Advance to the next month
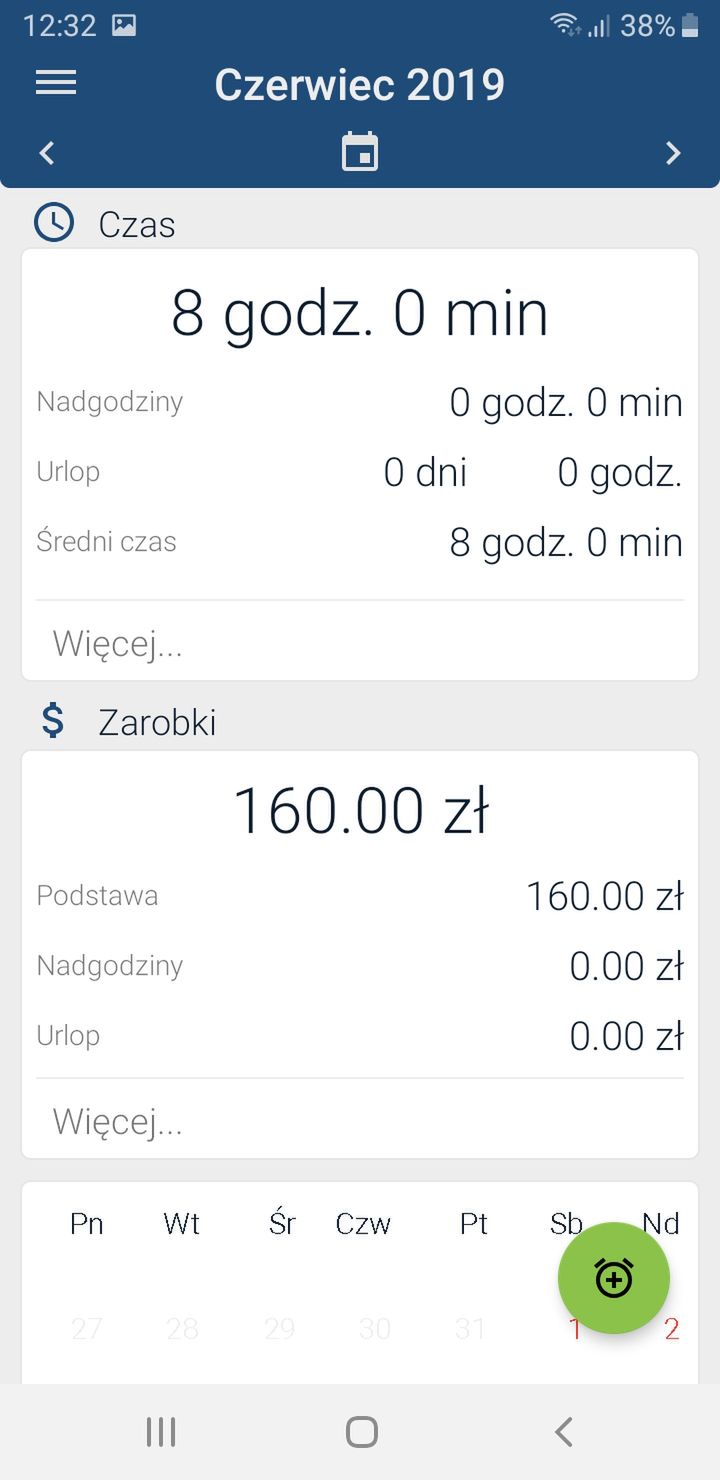The image size is (720, 1480). (x=673, y=153)
